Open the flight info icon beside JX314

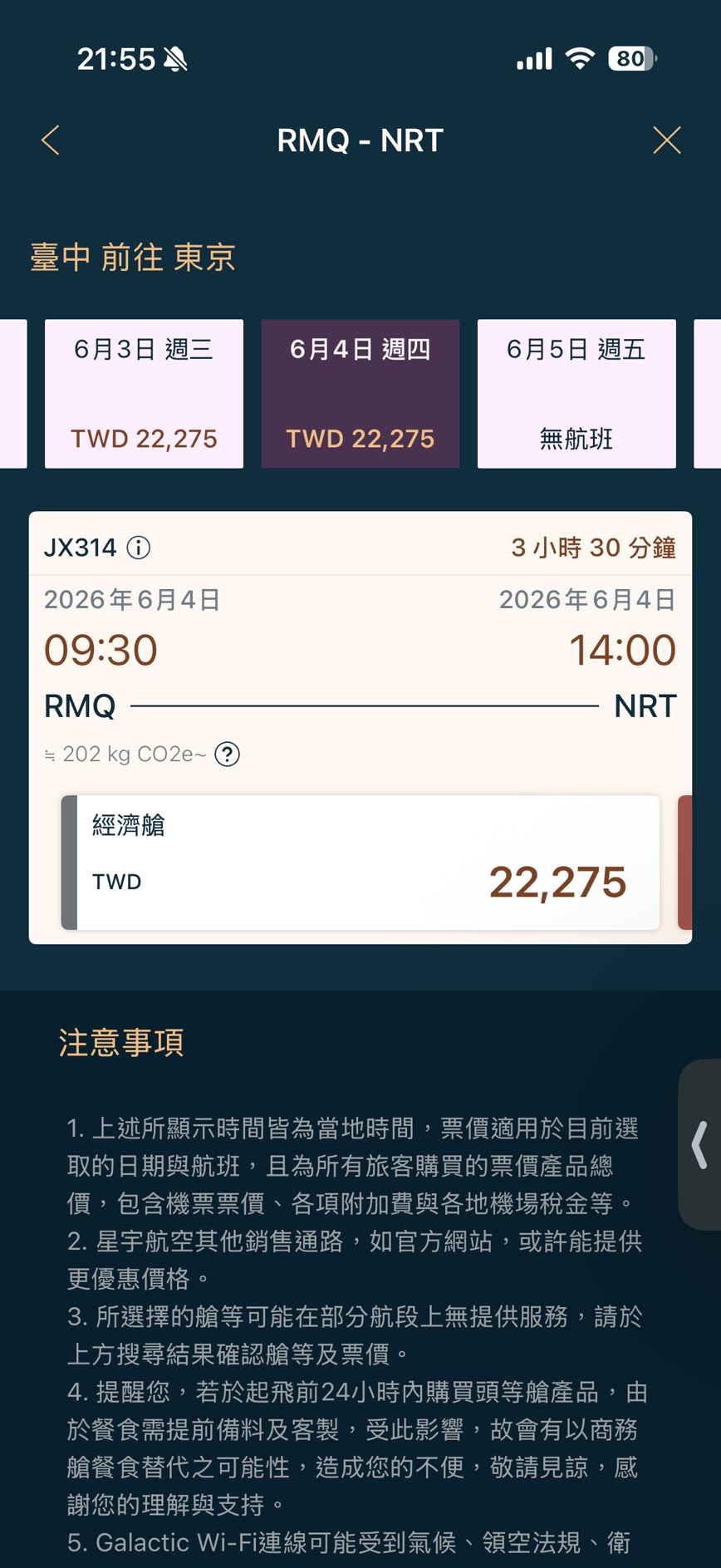point(139,548)
